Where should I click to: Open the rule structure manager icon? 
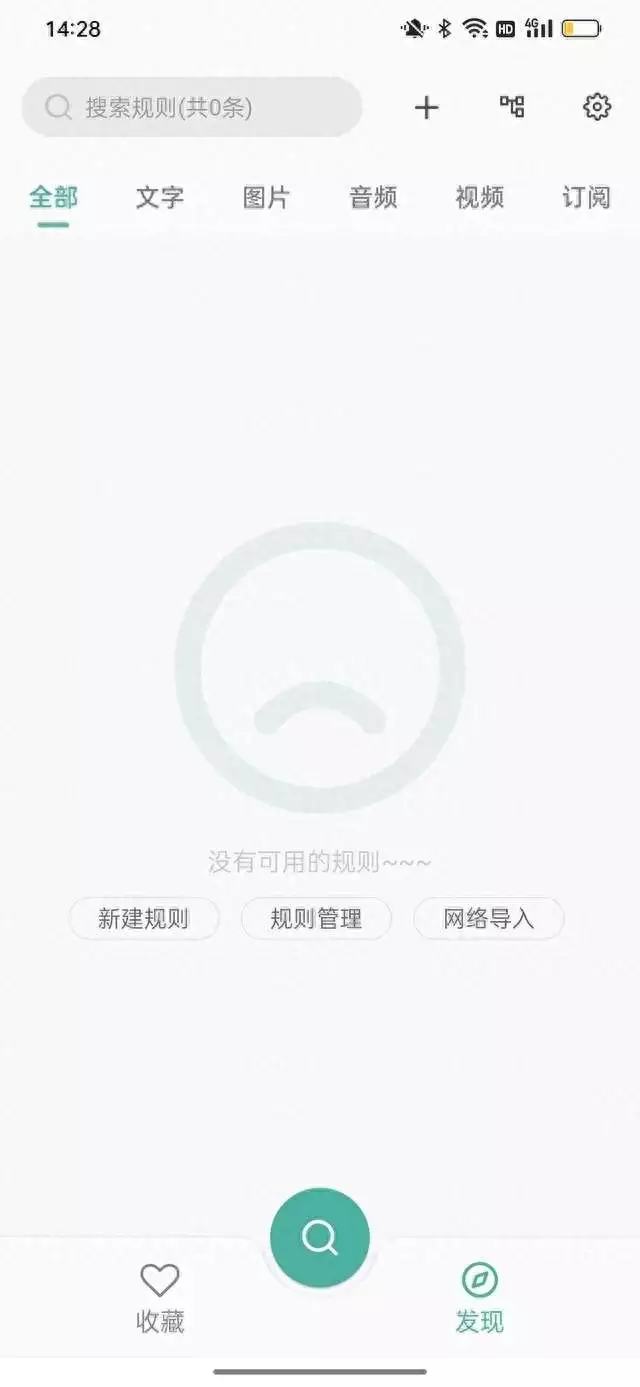pos(512,106)
